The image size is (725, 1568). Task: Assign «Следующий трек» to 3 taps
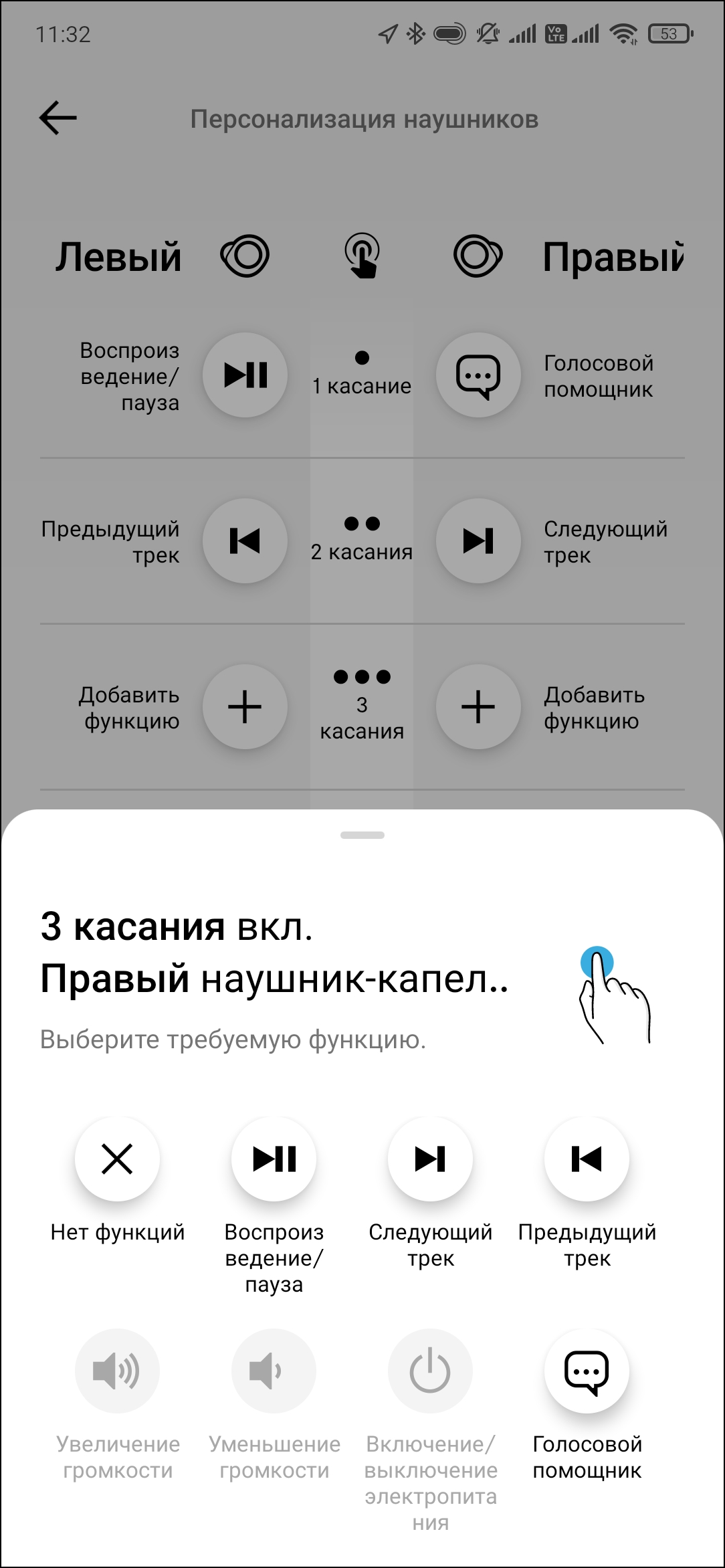tap(430, 1159)
